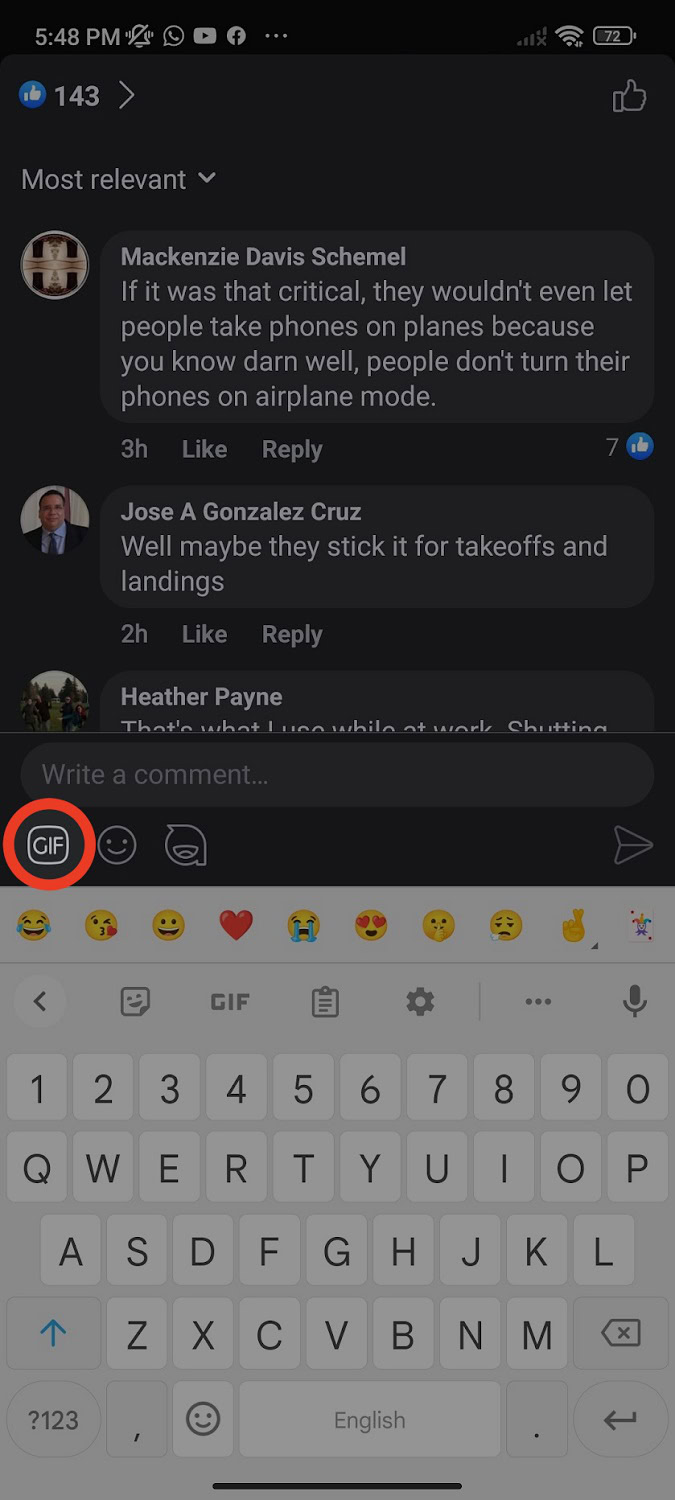This screenshot has height=1500, width=675.
Task: Reply to Mackenzie Davis Schemel's comment
Action: (x=291, y=449)
